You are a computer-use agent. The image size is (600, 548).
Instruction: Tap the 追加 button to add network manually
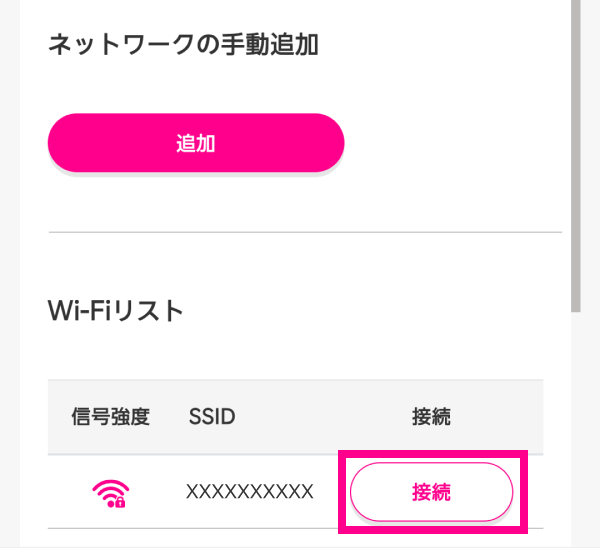[x=196, y=144]
